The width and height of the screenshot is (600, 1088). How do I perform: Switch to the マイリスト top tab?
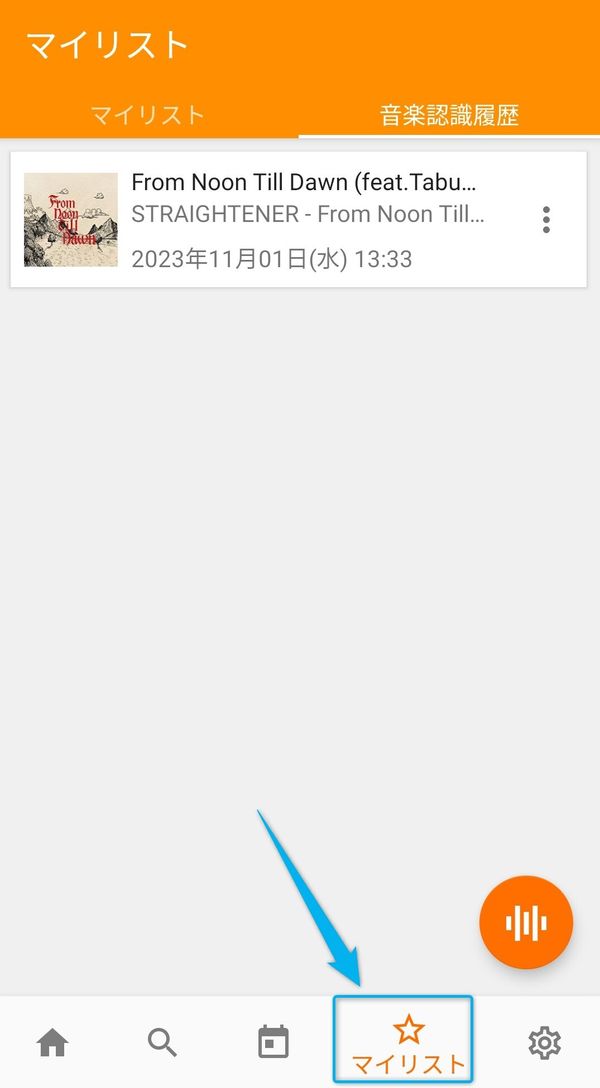(148, 114)
